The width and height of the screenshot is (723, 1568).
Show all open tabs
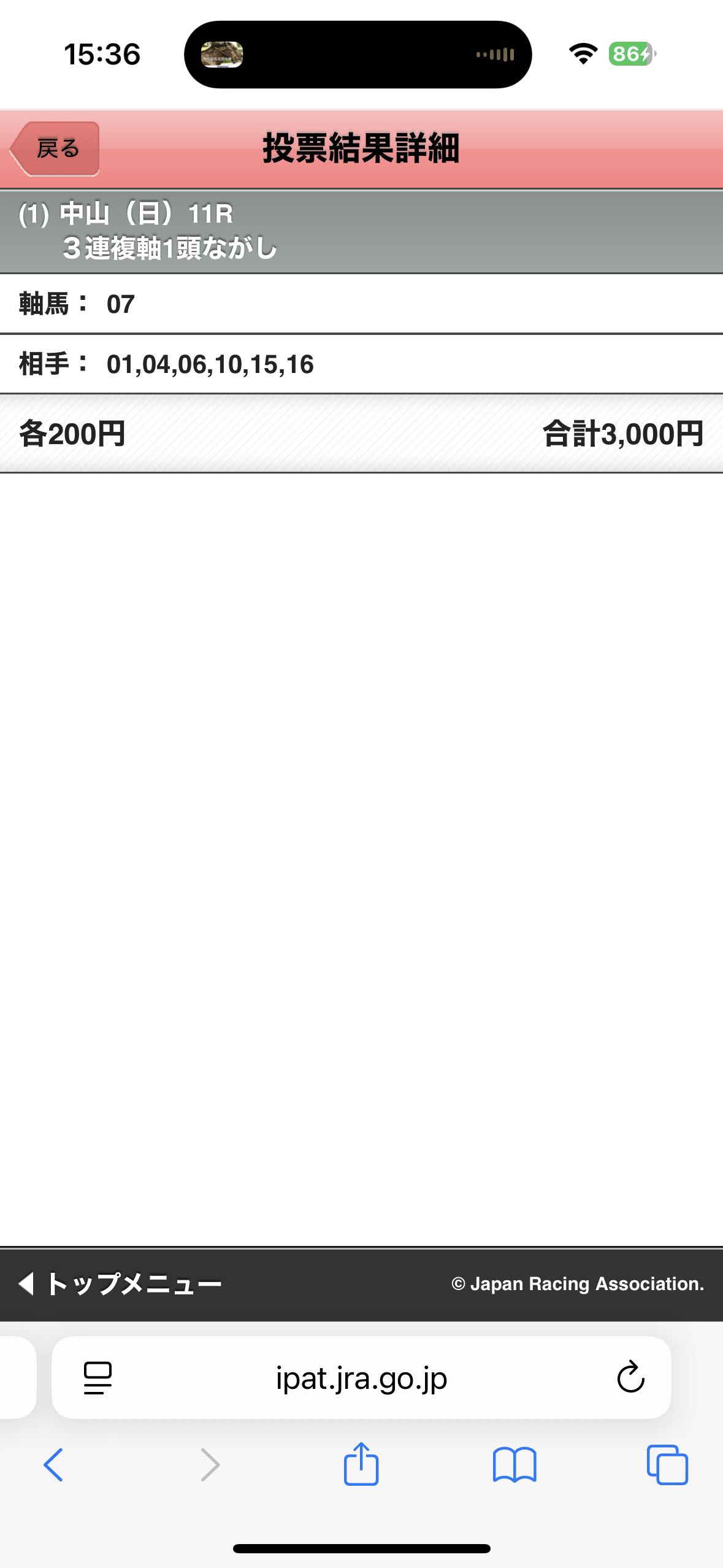[667, 1465]
